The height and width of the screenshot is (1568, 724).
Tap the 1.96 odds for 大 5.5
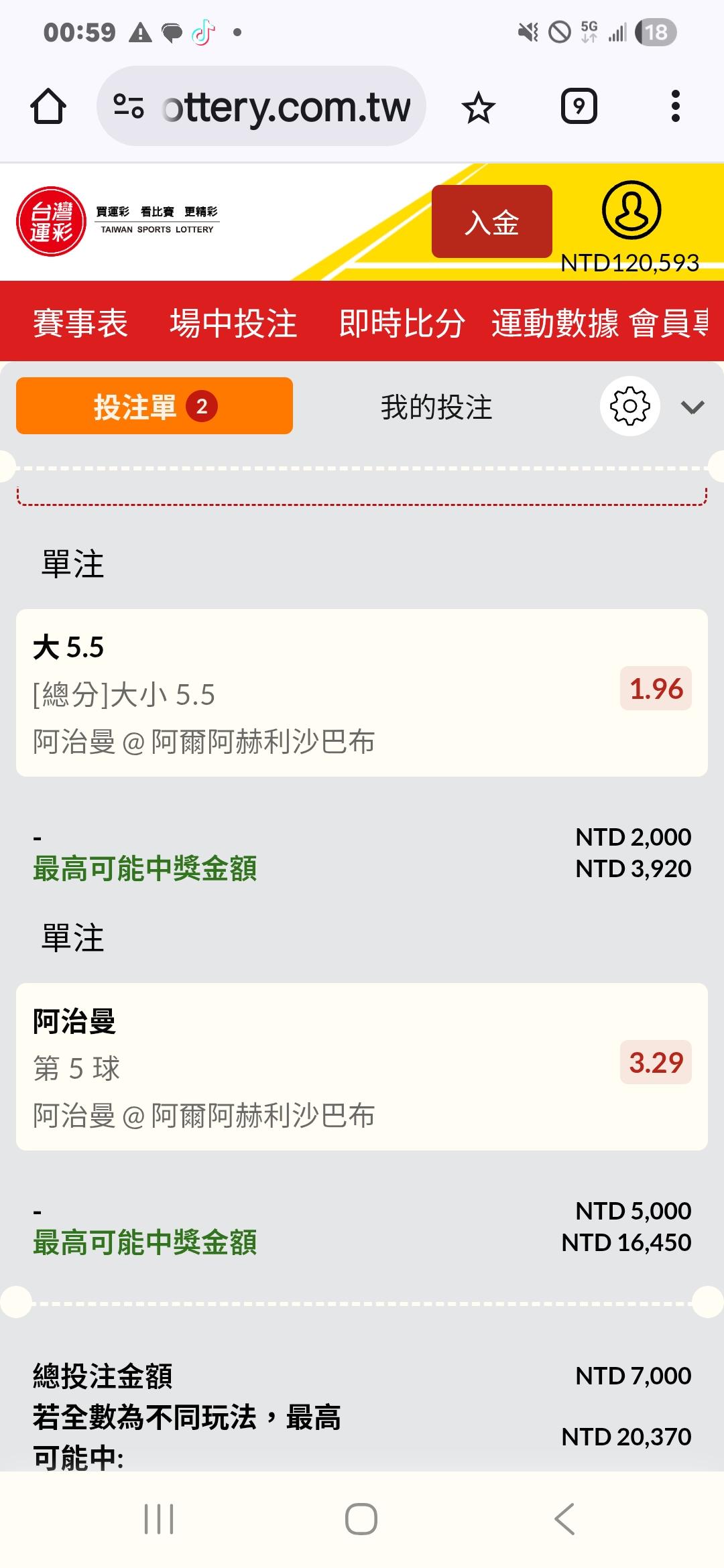click(x=656, y=689)
